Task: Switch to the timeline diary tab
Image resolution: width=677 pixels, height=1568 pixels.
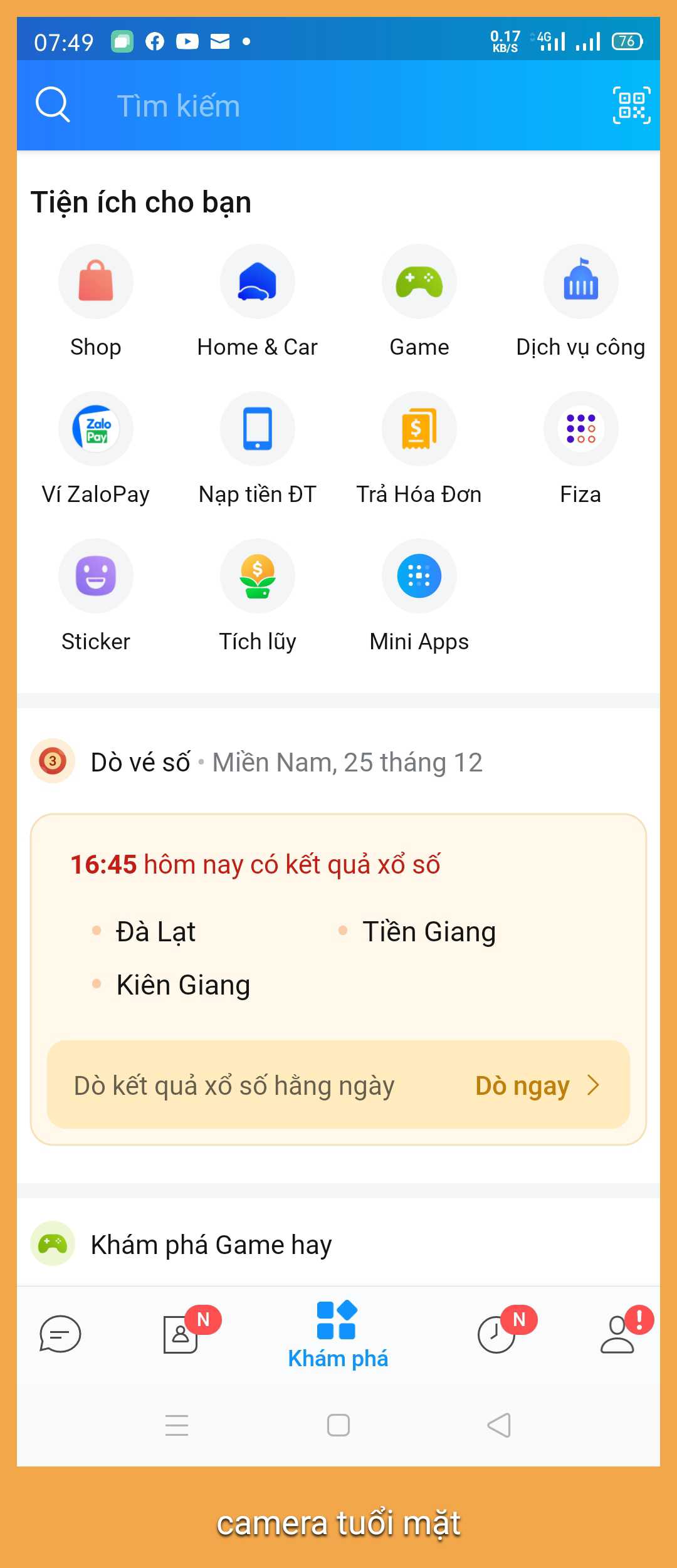Action: (x=496, y=1334)
